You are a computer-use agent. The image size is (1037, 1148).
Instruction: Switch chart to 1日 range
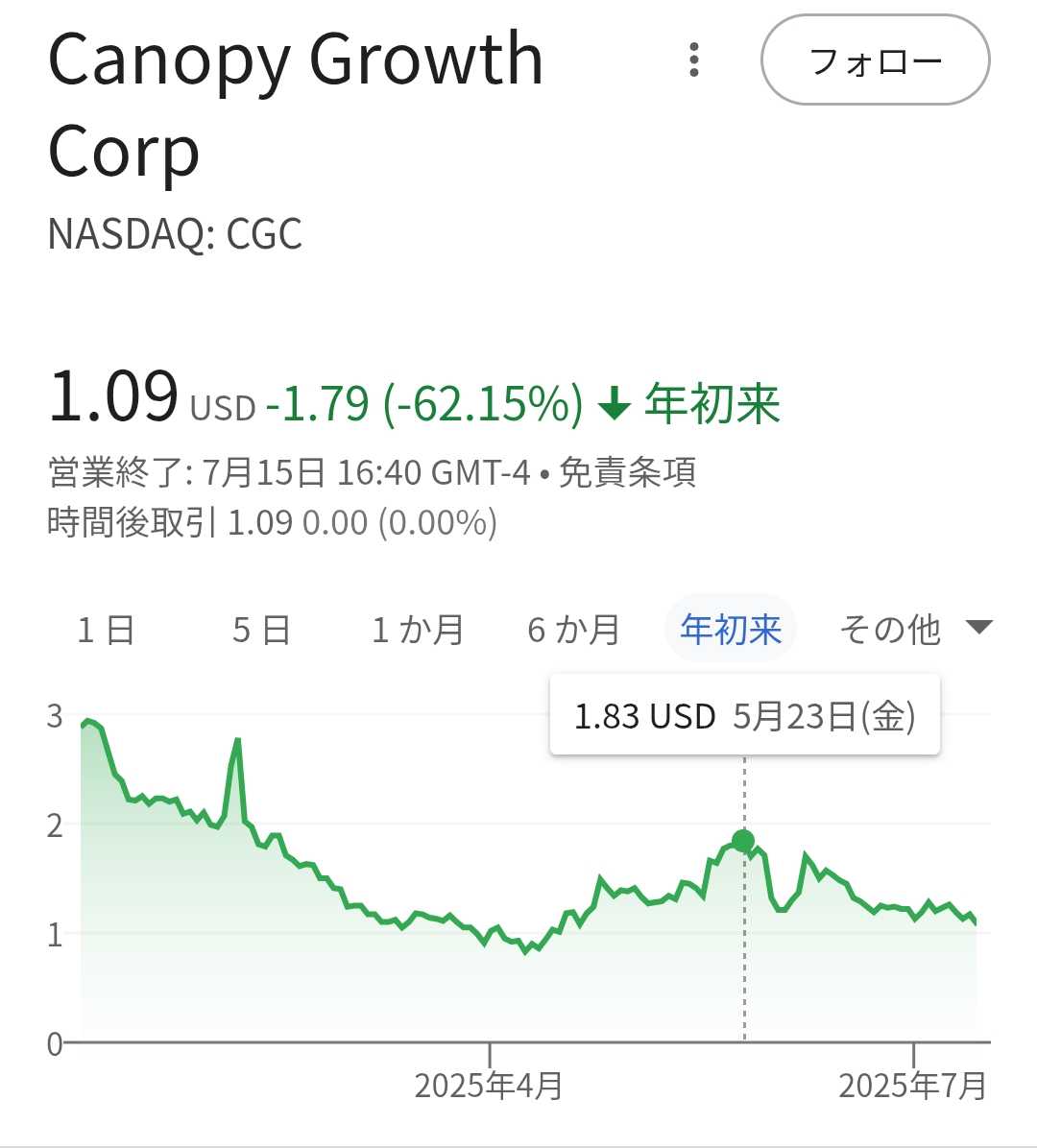pos(107,630)
